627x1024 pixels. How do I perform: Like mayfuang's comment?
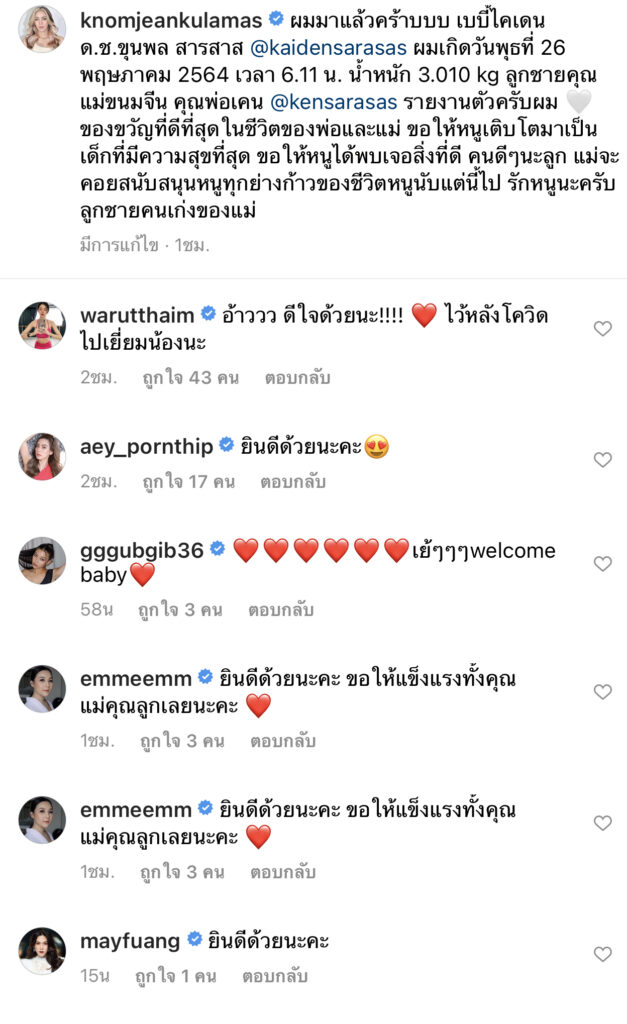pos(602,954)
